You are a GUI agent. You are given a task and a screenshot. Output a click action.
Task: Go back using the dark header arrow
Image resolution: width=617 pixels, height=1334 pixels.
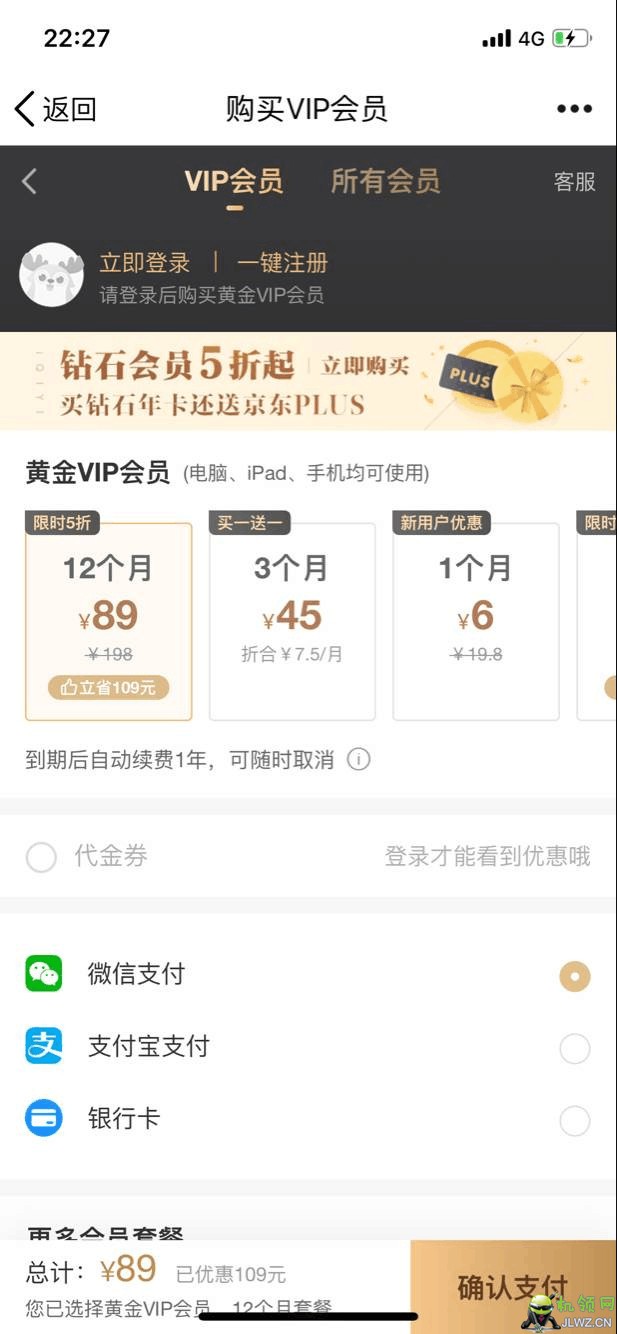click(29, 181)
